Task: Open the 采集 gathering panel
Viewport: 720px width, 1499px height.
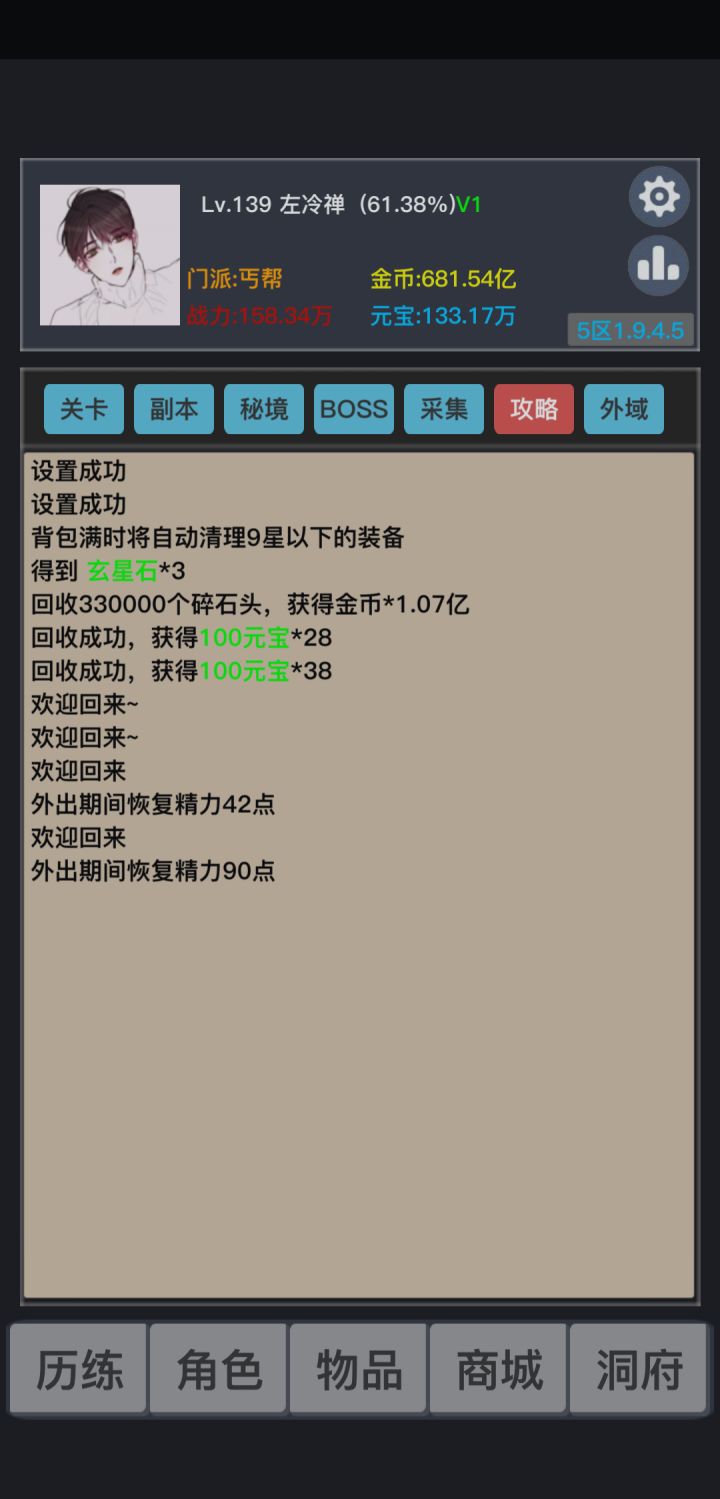Action: [x=443, y=408]
